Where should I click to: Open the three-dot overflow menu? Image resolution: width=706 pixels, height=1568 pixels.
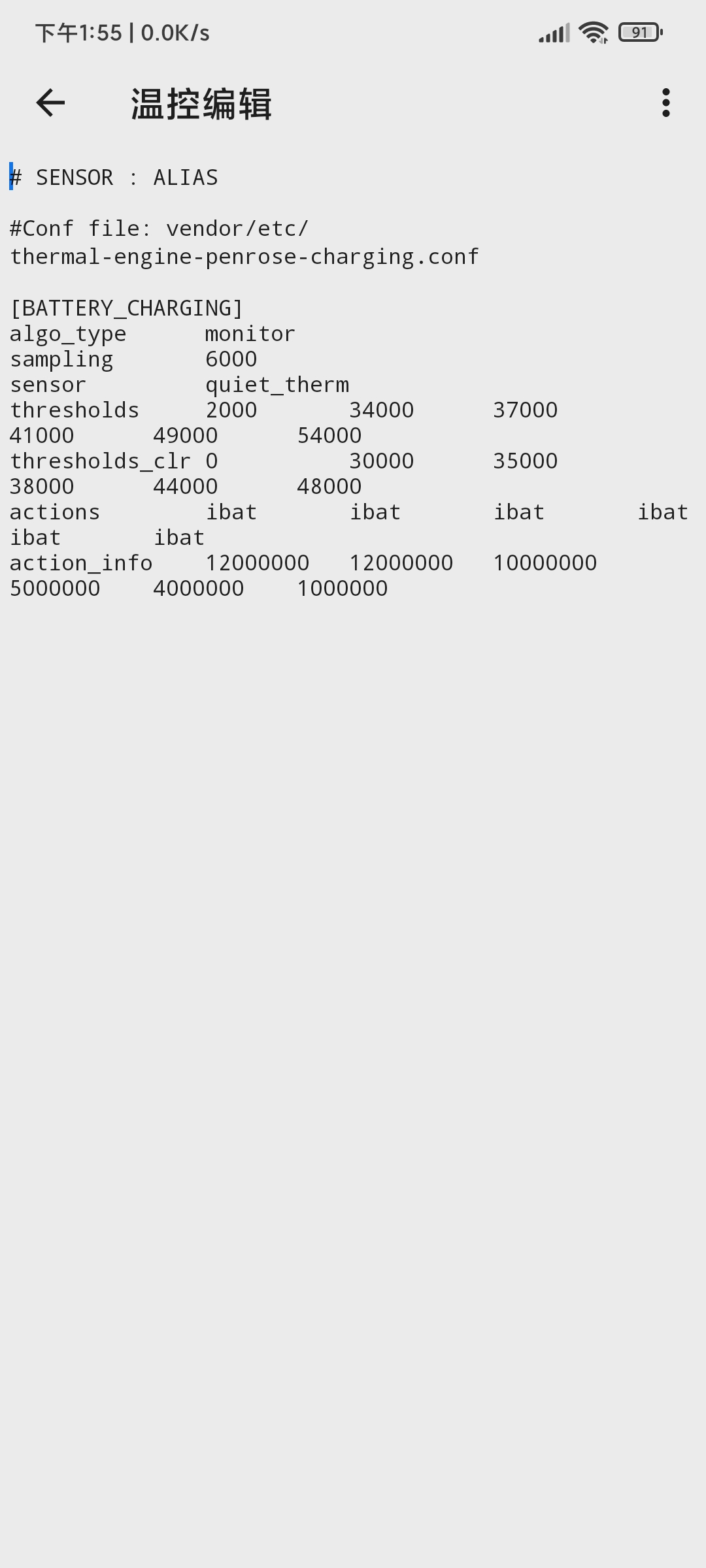(x=665, y=103)
